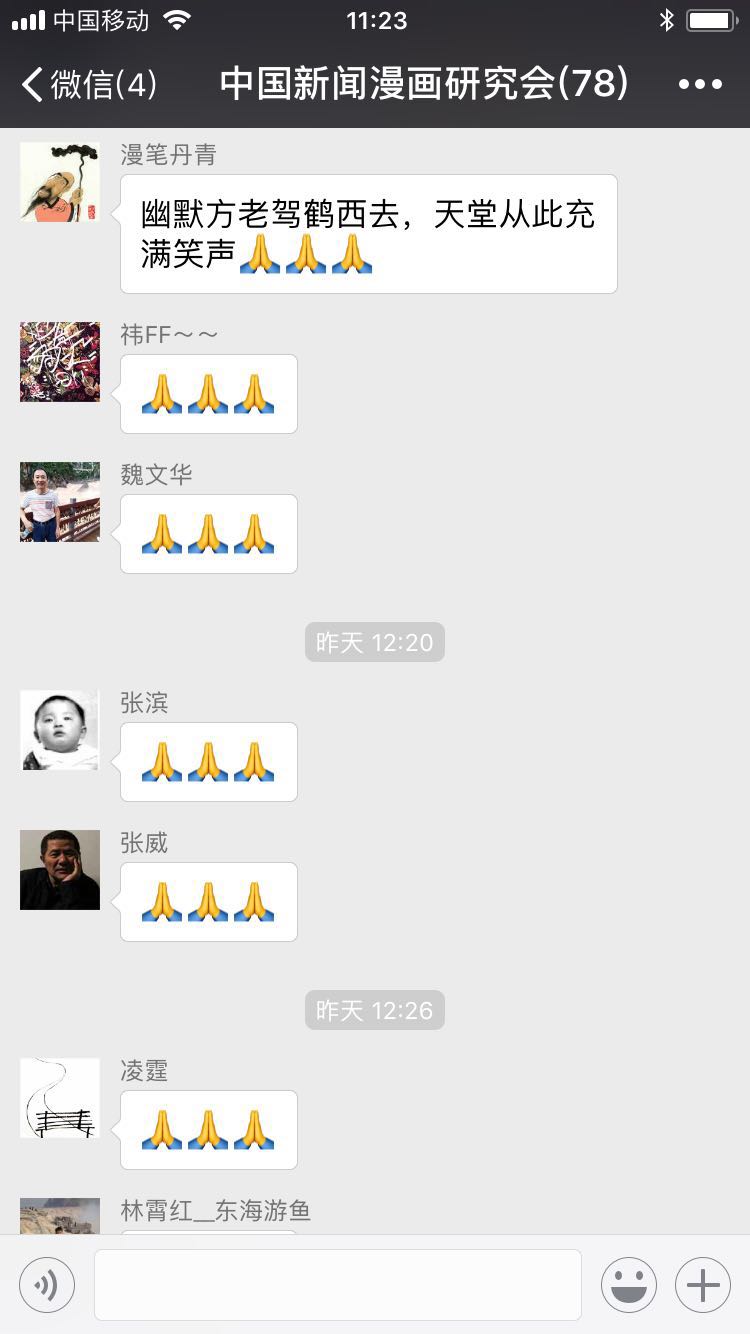
Task: Open the plus attachment menu
Action: 703,1285
